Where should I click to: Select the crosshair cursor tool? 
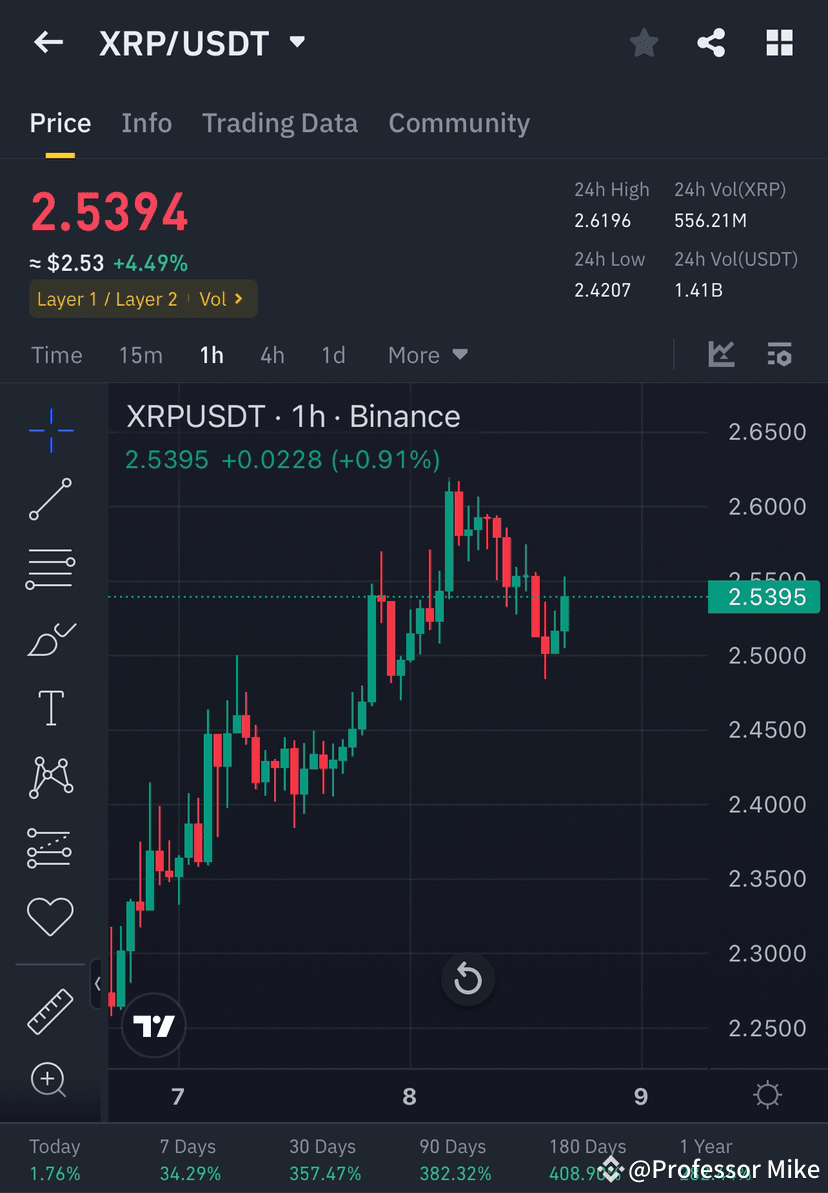click(x=50, y=430)
